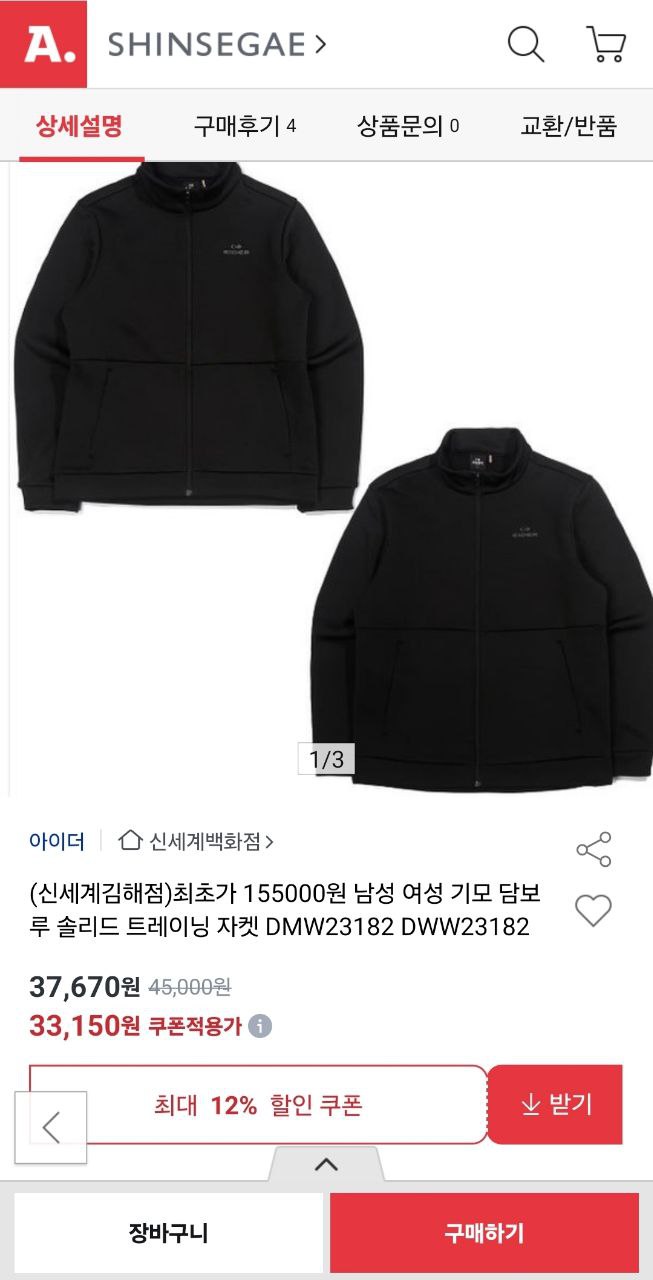The image size is (653, 1280).
Task: Show coupon price info icon
Action: point(260,1026)
